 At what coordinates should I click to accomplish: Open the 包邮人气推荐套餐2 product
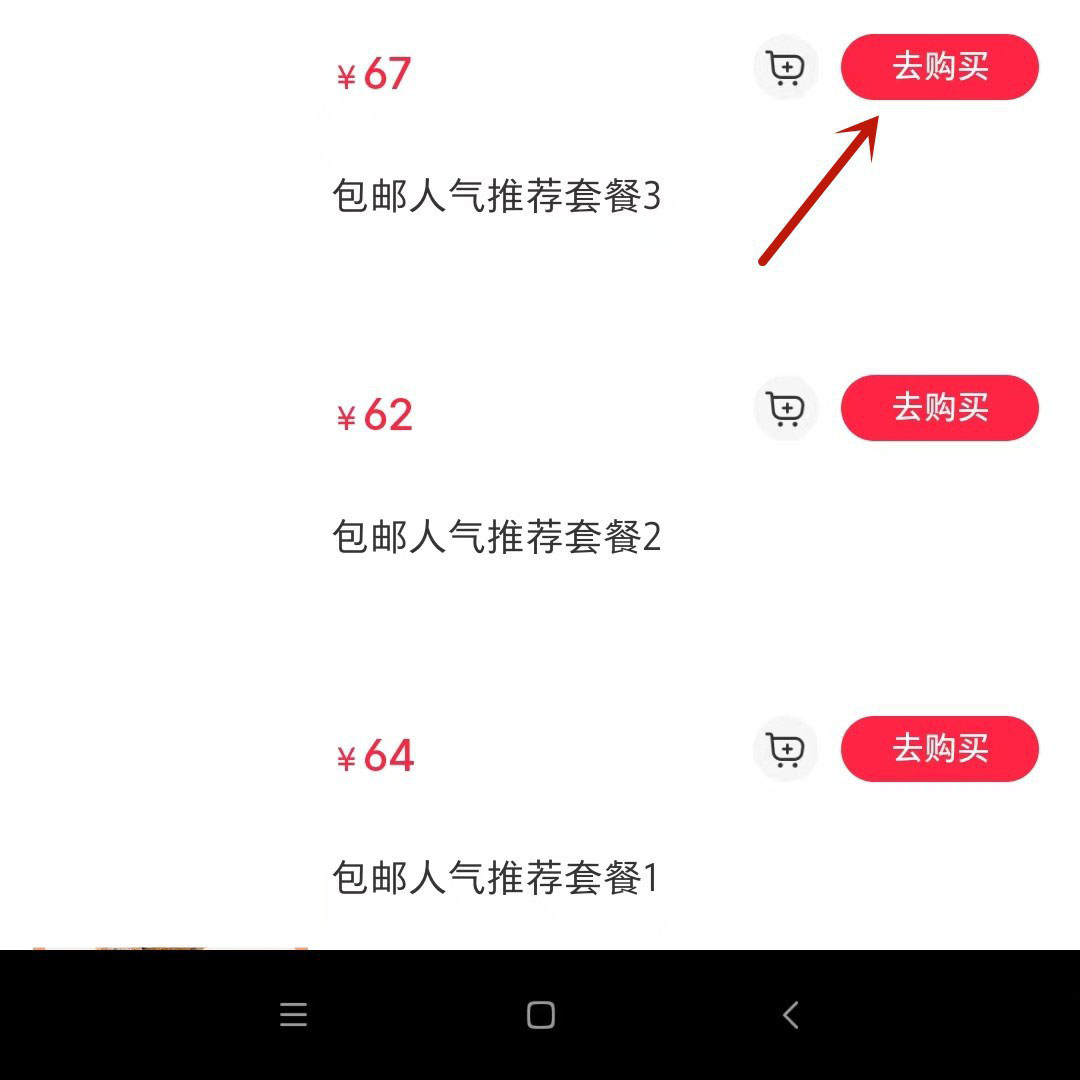click(496, 537)
